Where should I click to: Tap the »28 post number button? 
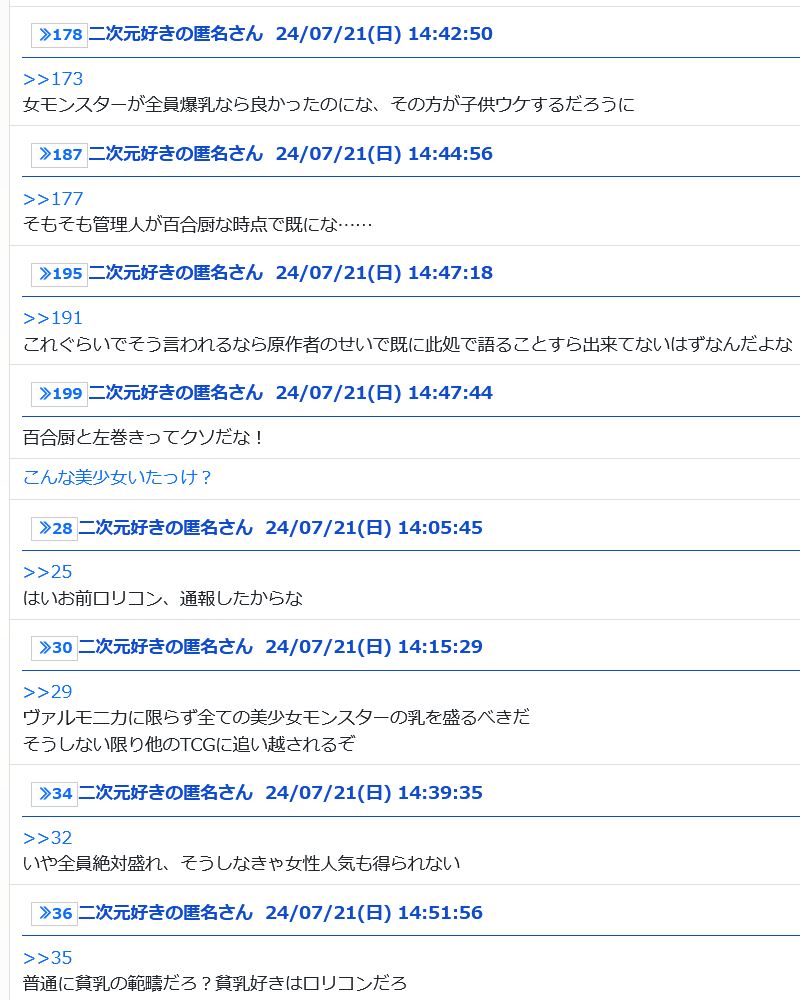click(x=54, y=529)
